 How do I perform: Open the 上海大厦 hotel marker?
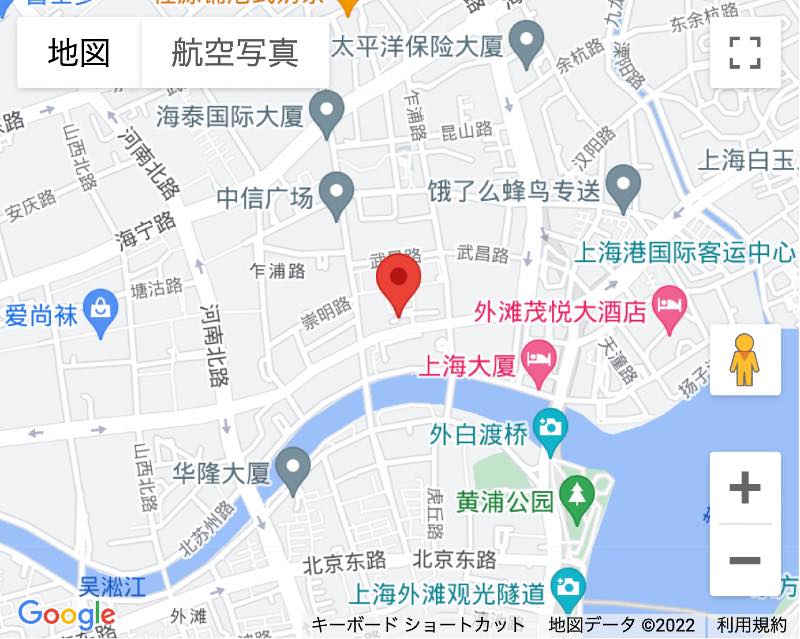pos(540,364)
